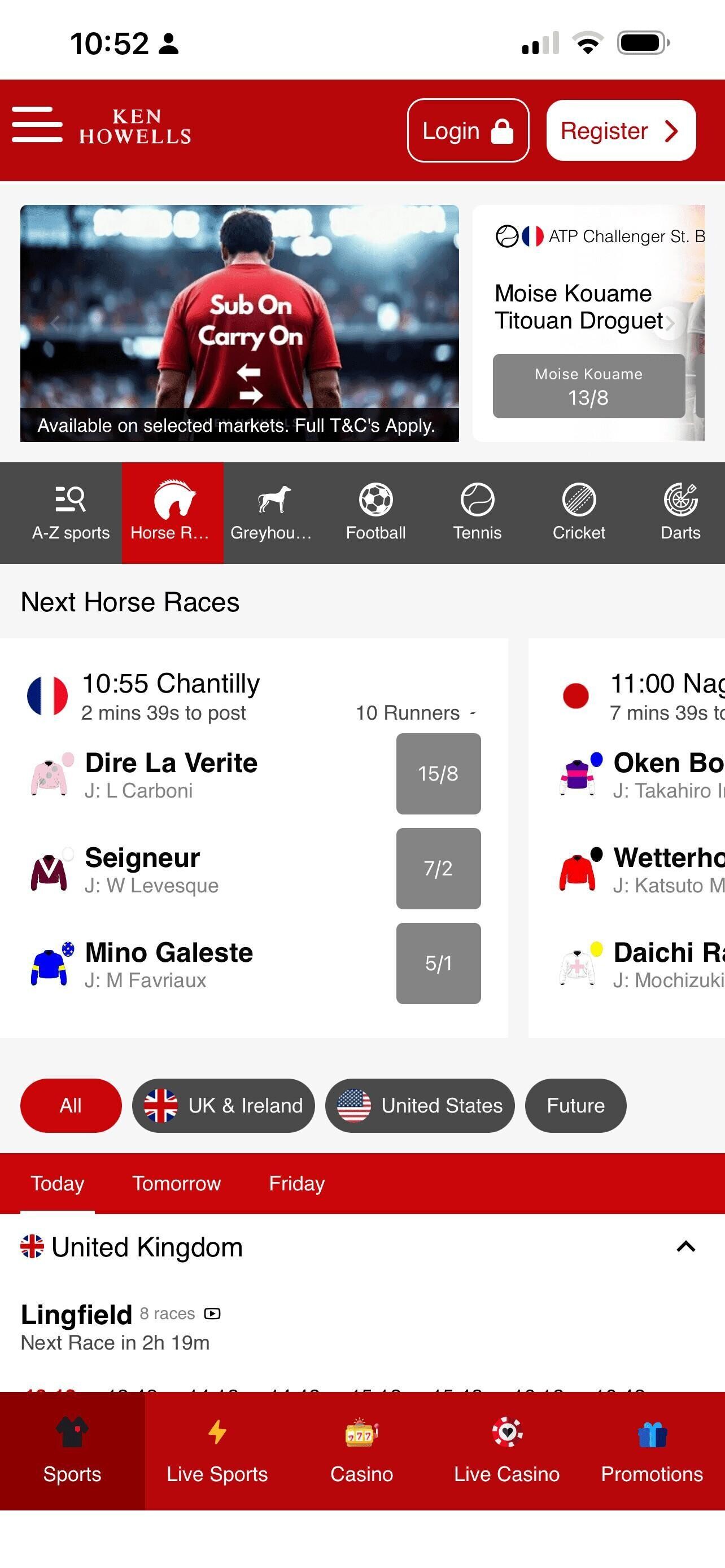This screenshot has height=1568, width=725.
Task: Add Mino Galeste at 5/1
Action: (438, 963)
